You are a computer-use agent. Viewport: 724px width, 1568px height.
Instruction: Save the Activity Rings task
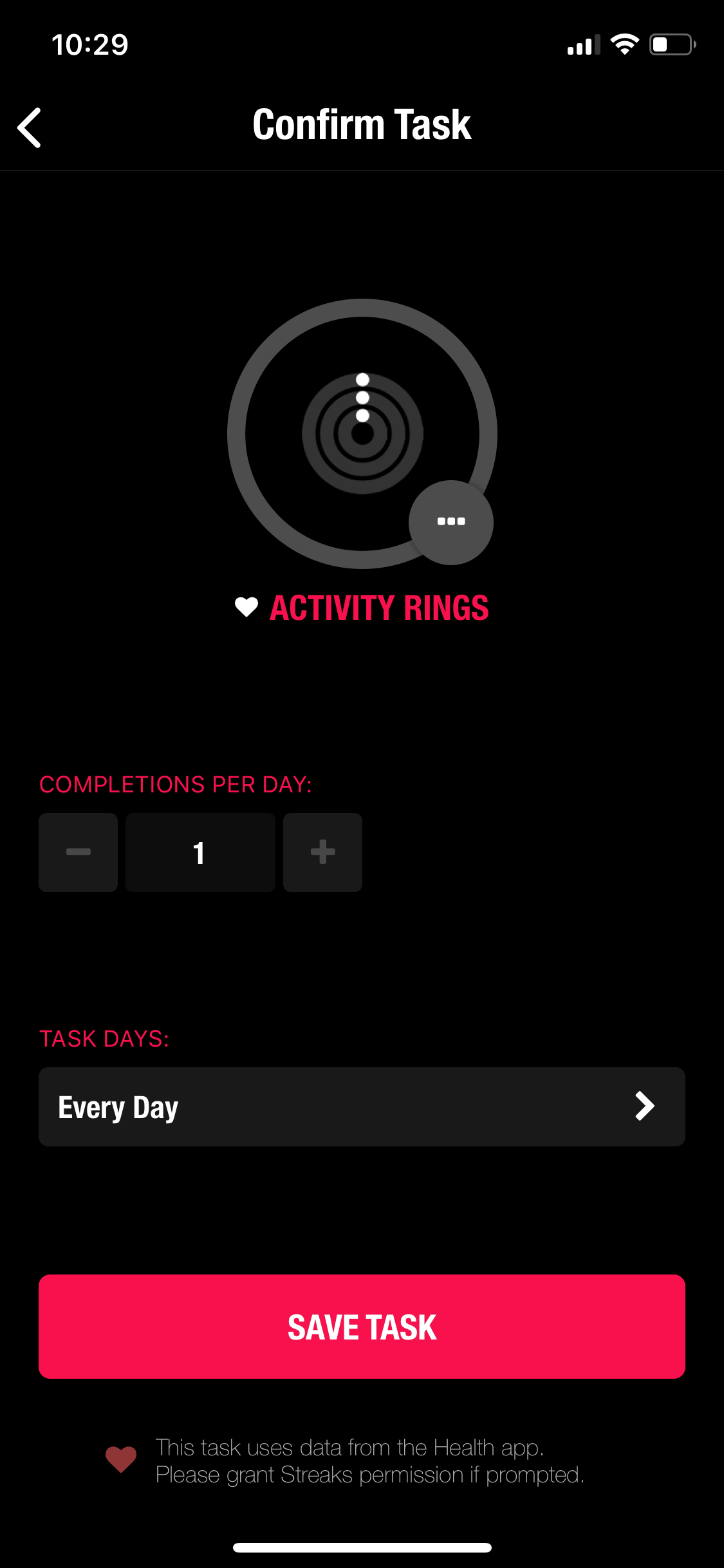point(362,1327)
